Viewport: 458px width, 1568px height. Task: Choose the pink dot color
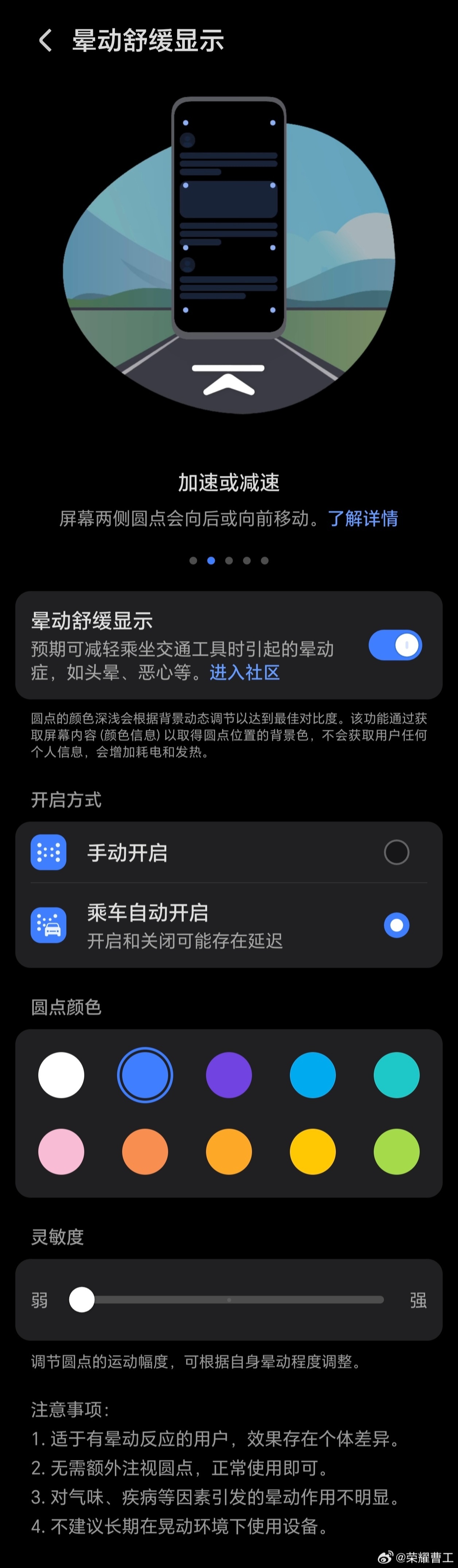[x=62, y=1152]
